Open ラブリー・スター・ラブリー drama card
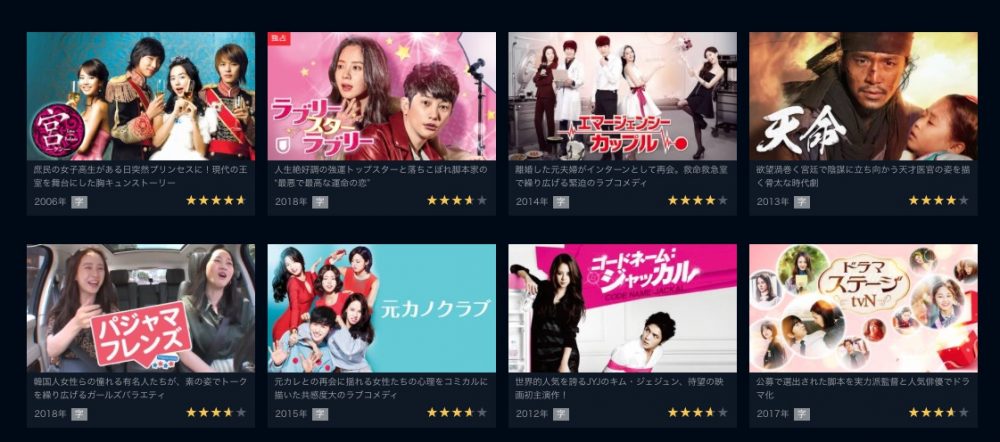 [381, 97]
